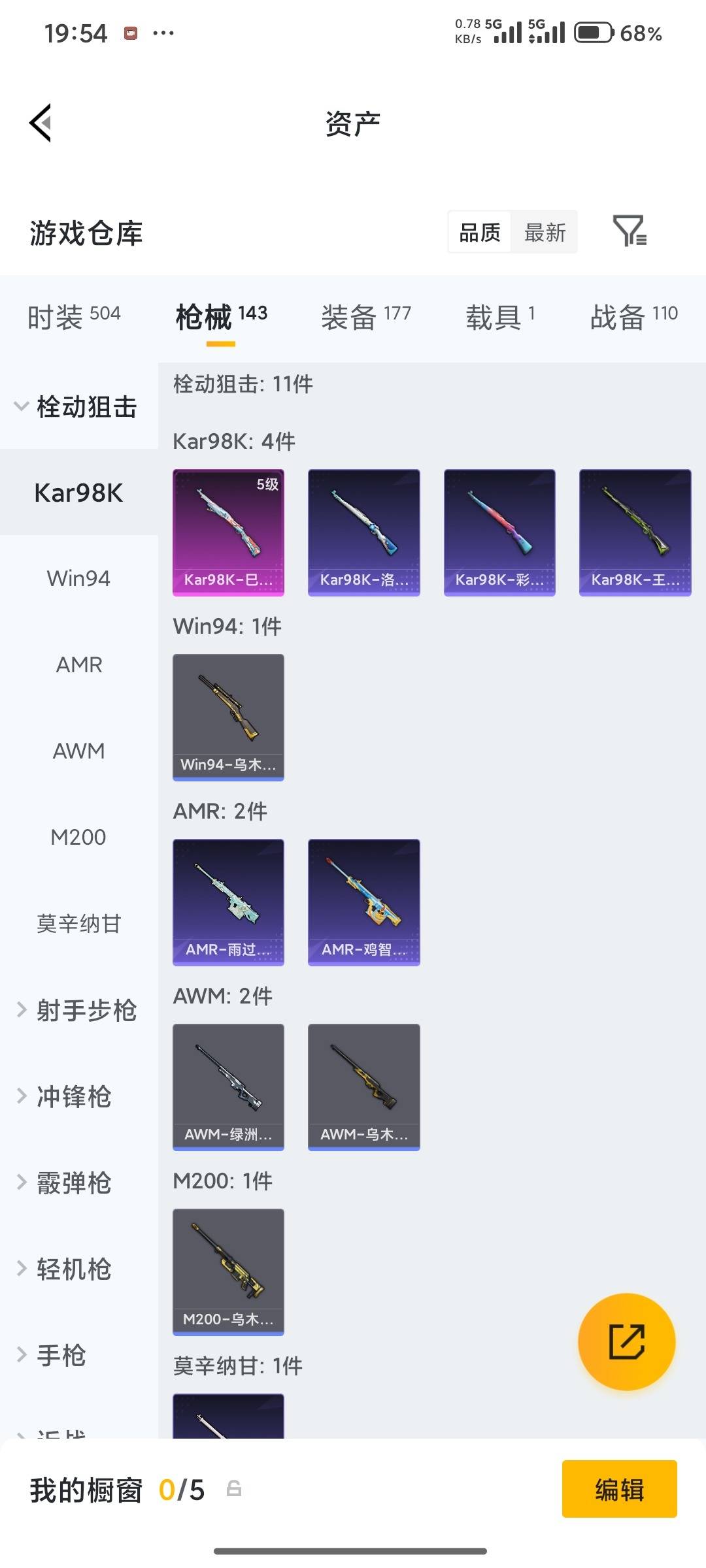706x1568 pixels.
Task: Open the AMR-鸡智 skin tile
Action: [x=363, y=902]
